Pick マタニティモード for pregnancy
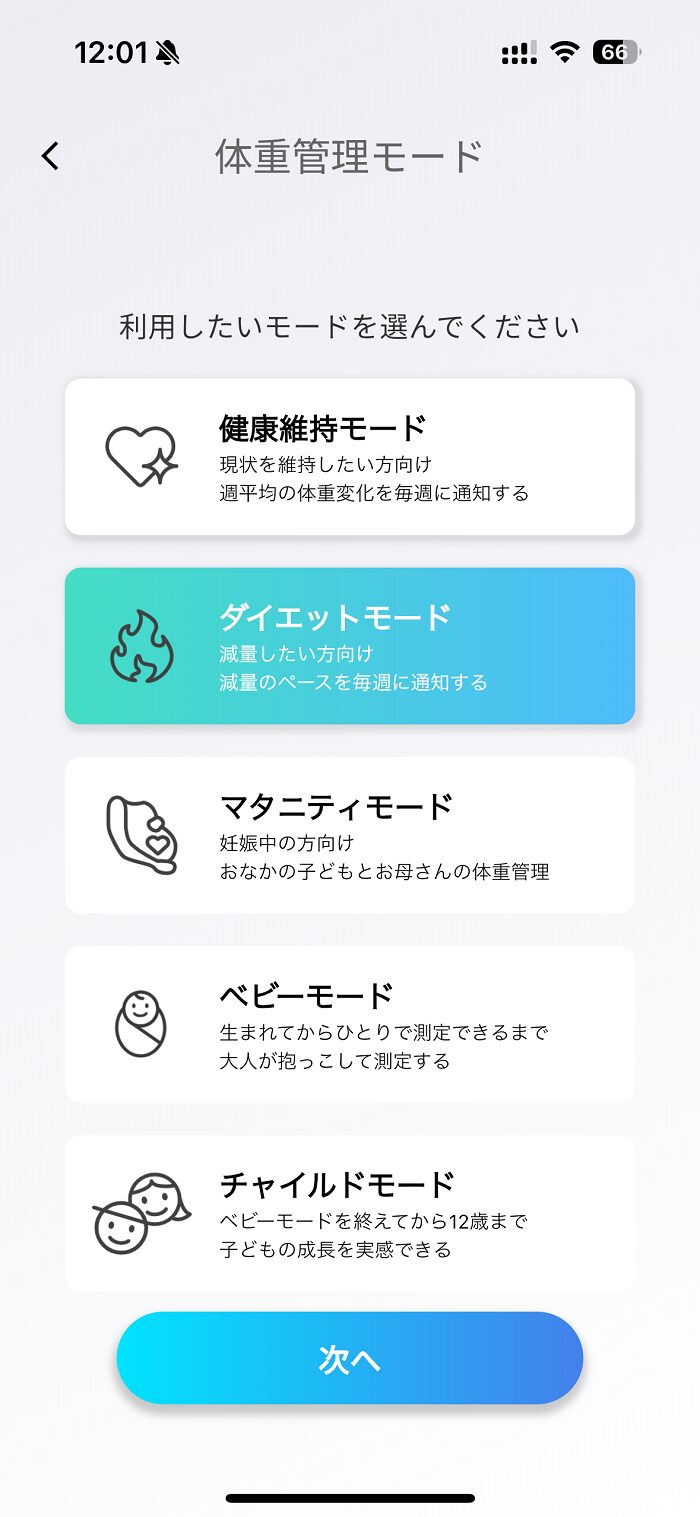This screenshot has height=1517, width=700. coord(350,835)
